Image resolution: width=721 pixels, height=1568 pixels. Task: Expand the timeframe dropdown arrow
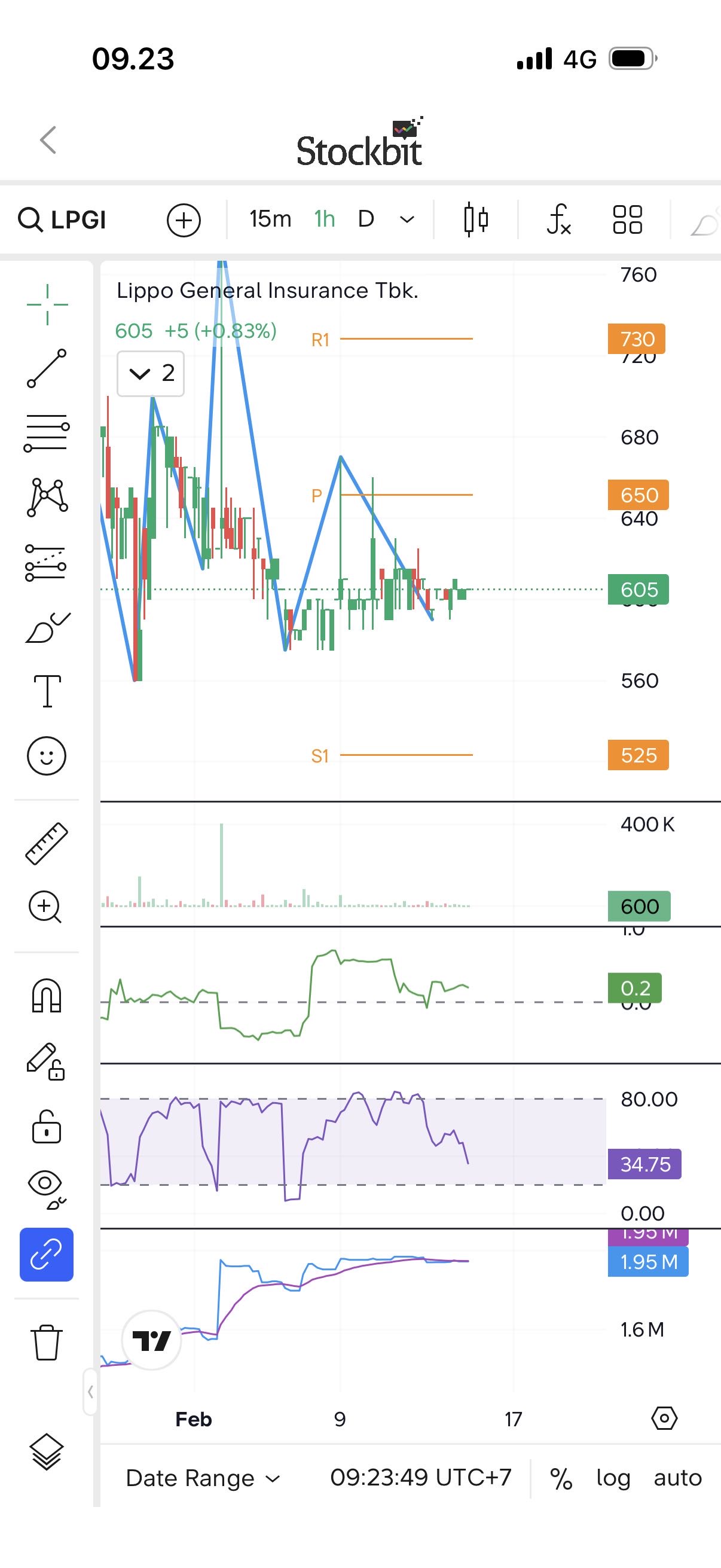click(x=407, y=219)
